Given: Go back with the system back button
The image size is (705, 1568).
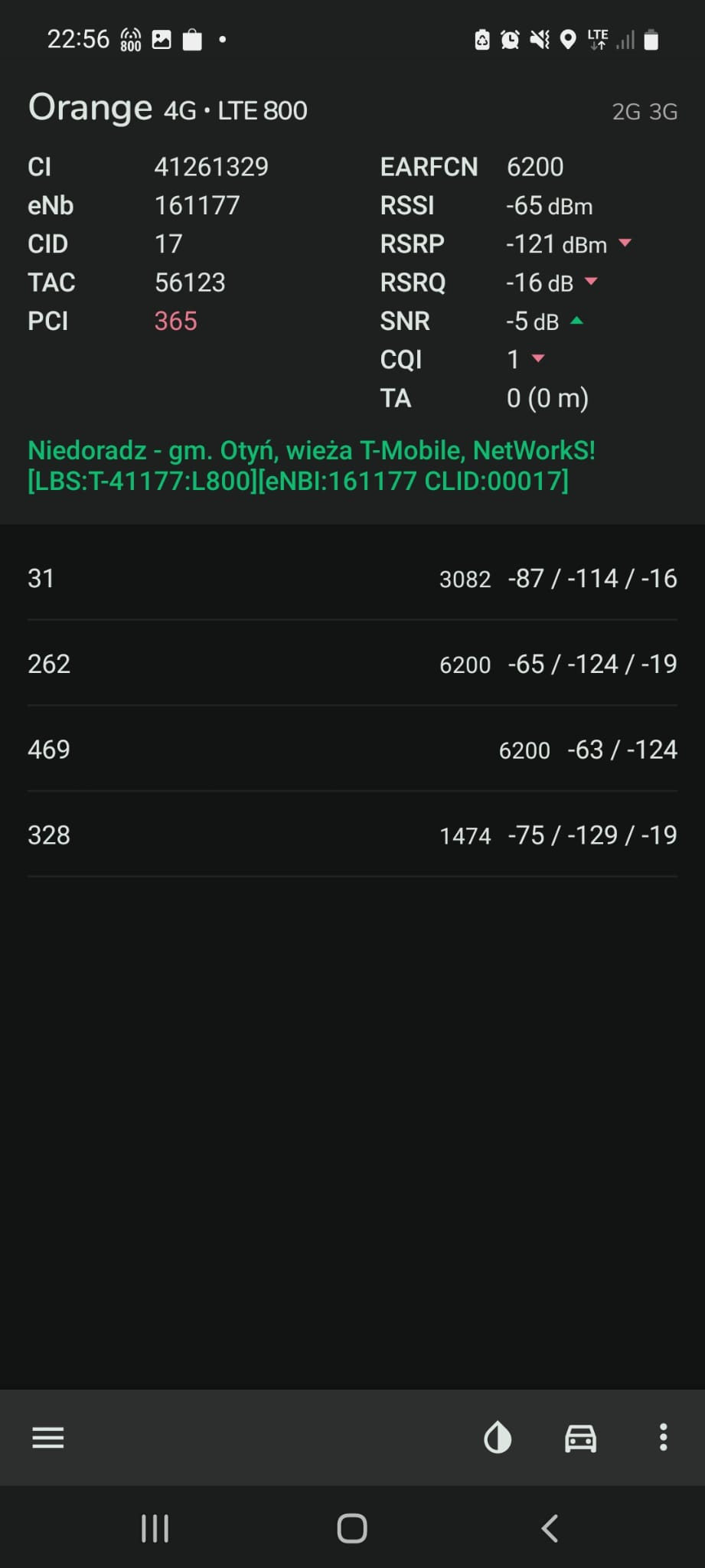Looking at the screenshot, I should [x=550, y=1528].
